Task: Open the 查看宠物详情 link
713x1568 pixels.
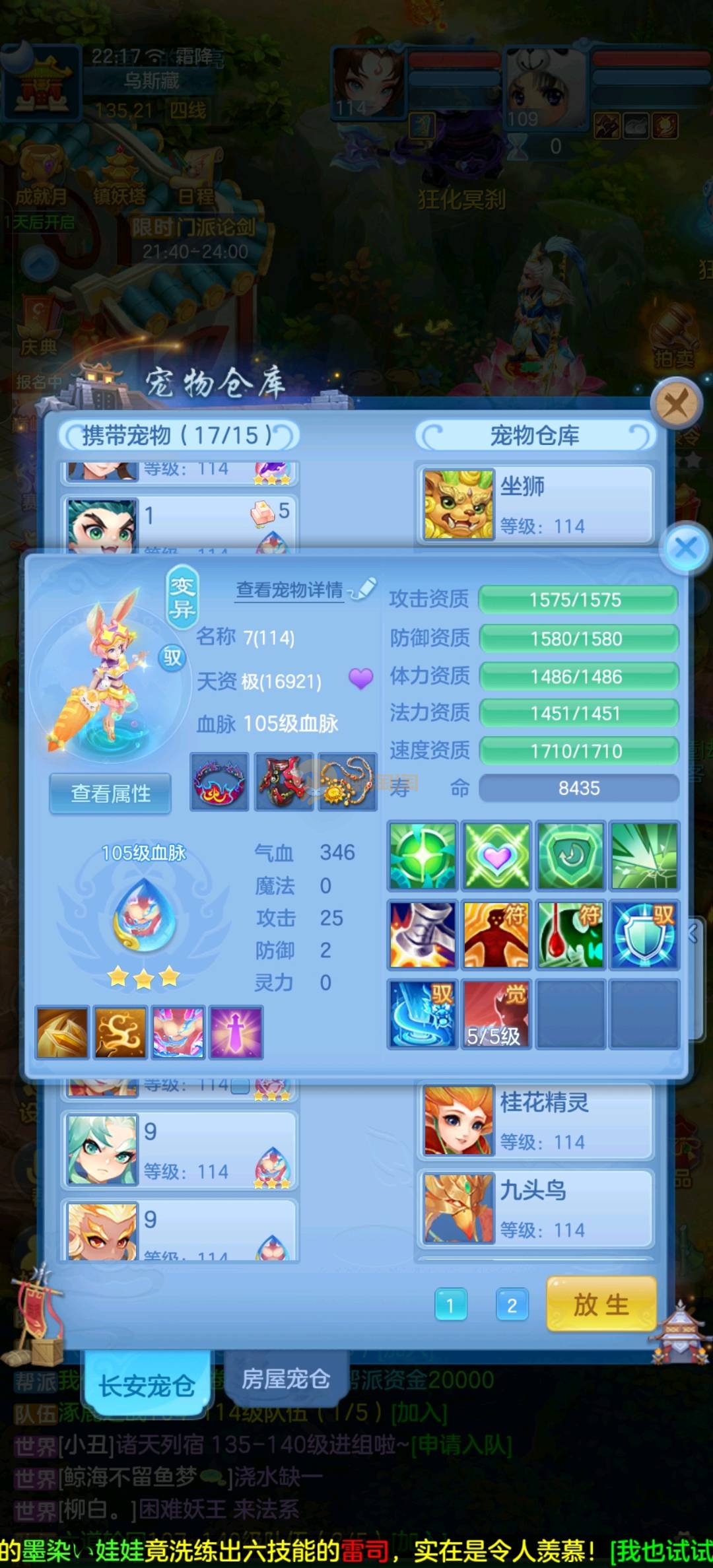Action: click(x=290, y=590)
